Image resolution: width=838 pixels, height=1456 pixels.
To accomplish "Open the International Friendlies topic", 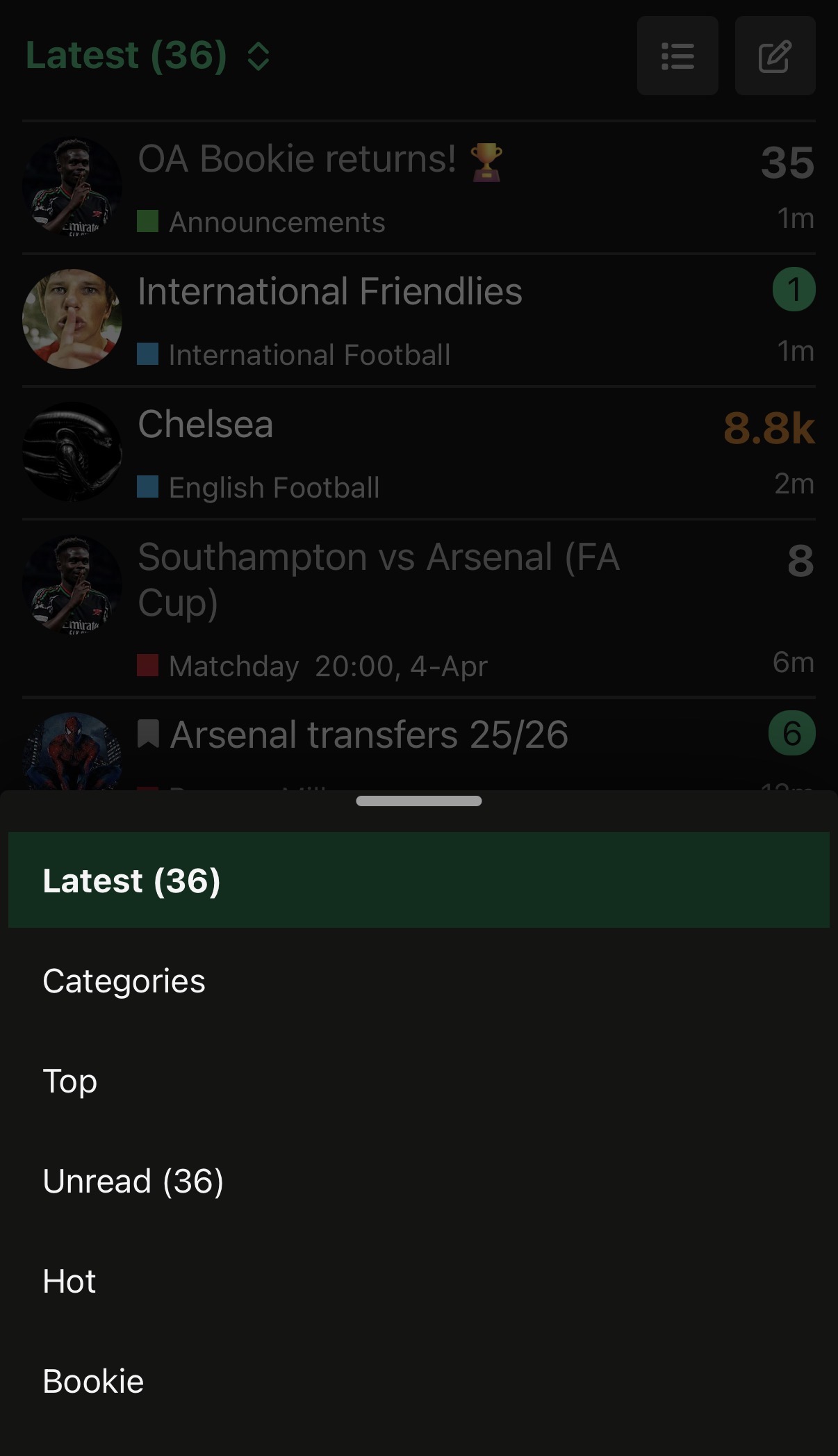I will 330,291.
